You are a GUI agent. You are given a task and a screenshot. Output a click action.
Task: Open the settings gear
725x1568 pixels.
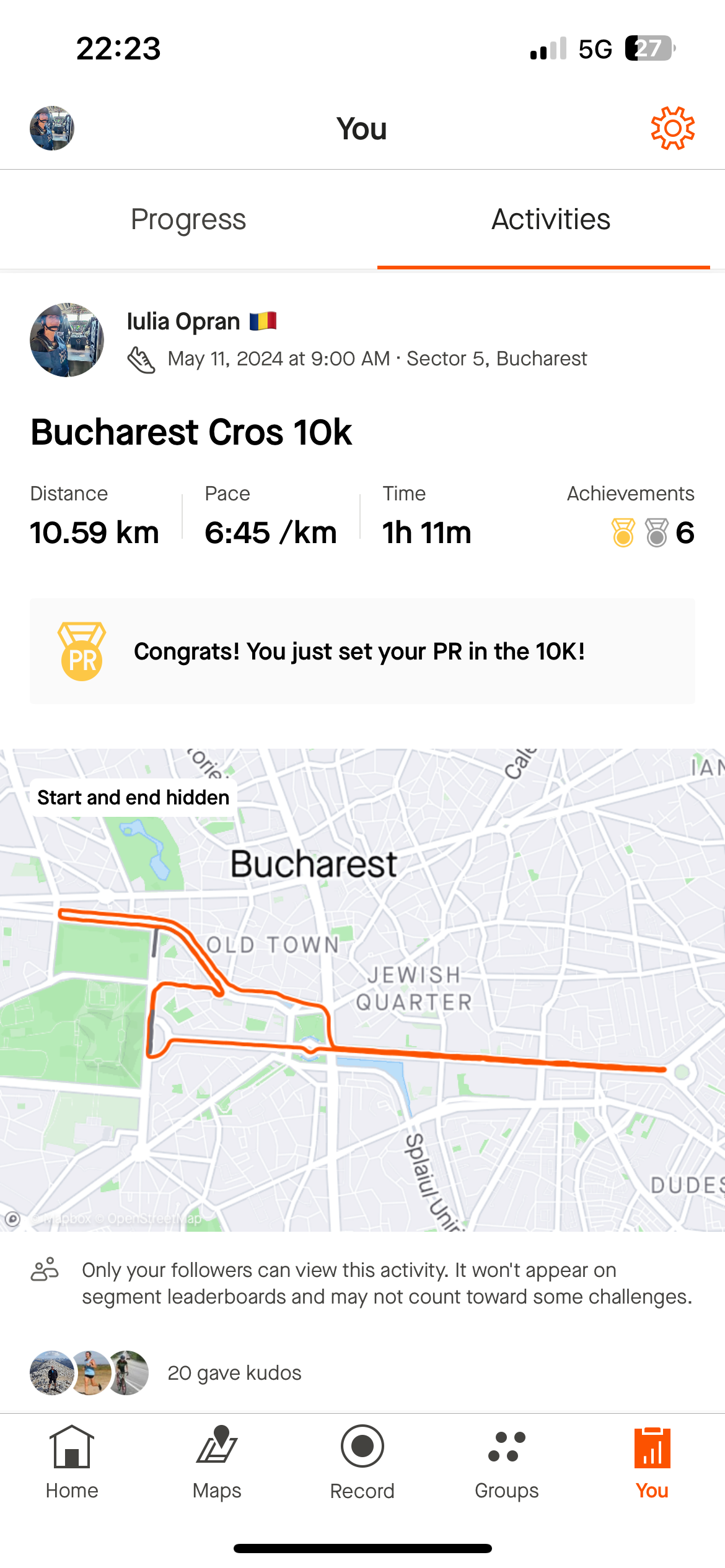tap(672, 128)
